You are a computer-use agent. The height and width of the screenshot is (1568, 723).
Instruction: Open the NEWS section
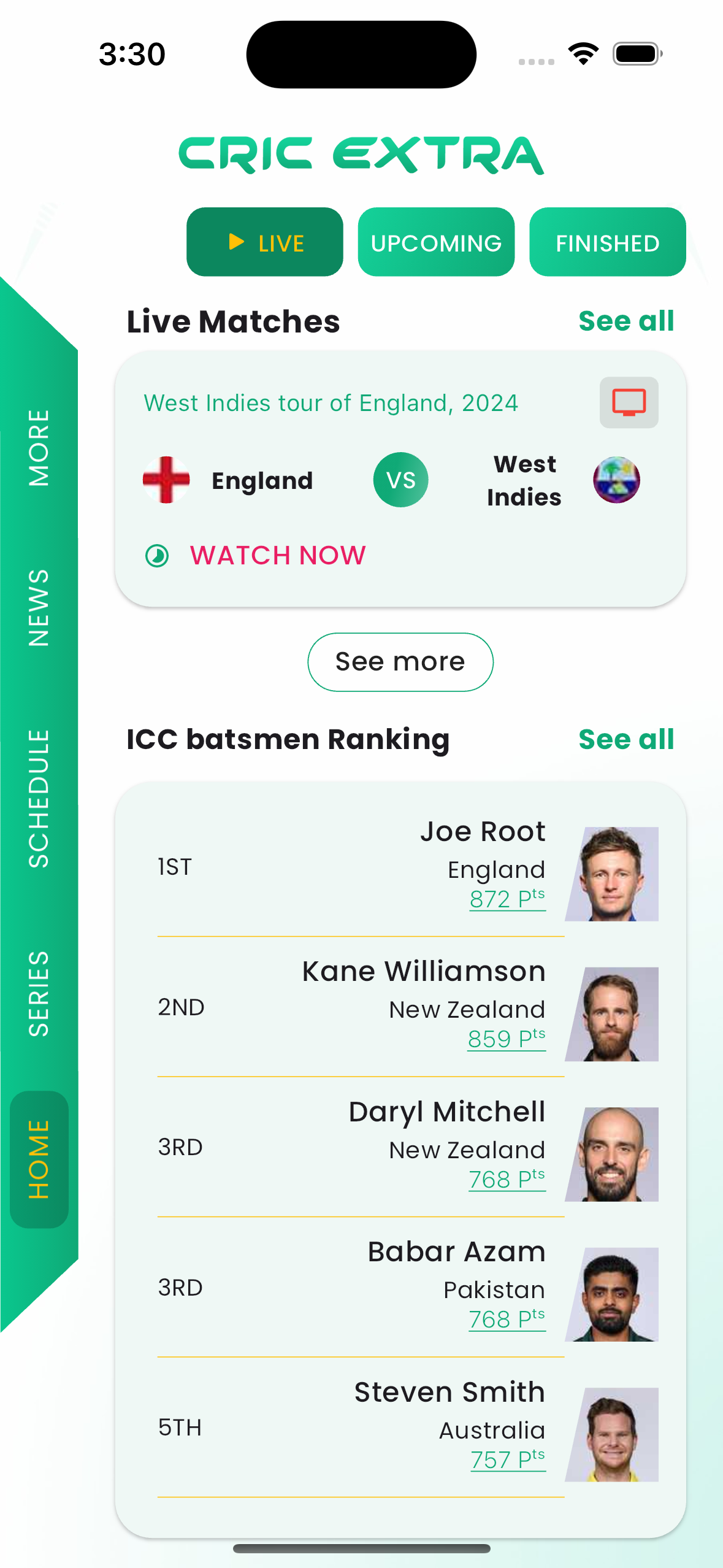coord(38,607)
